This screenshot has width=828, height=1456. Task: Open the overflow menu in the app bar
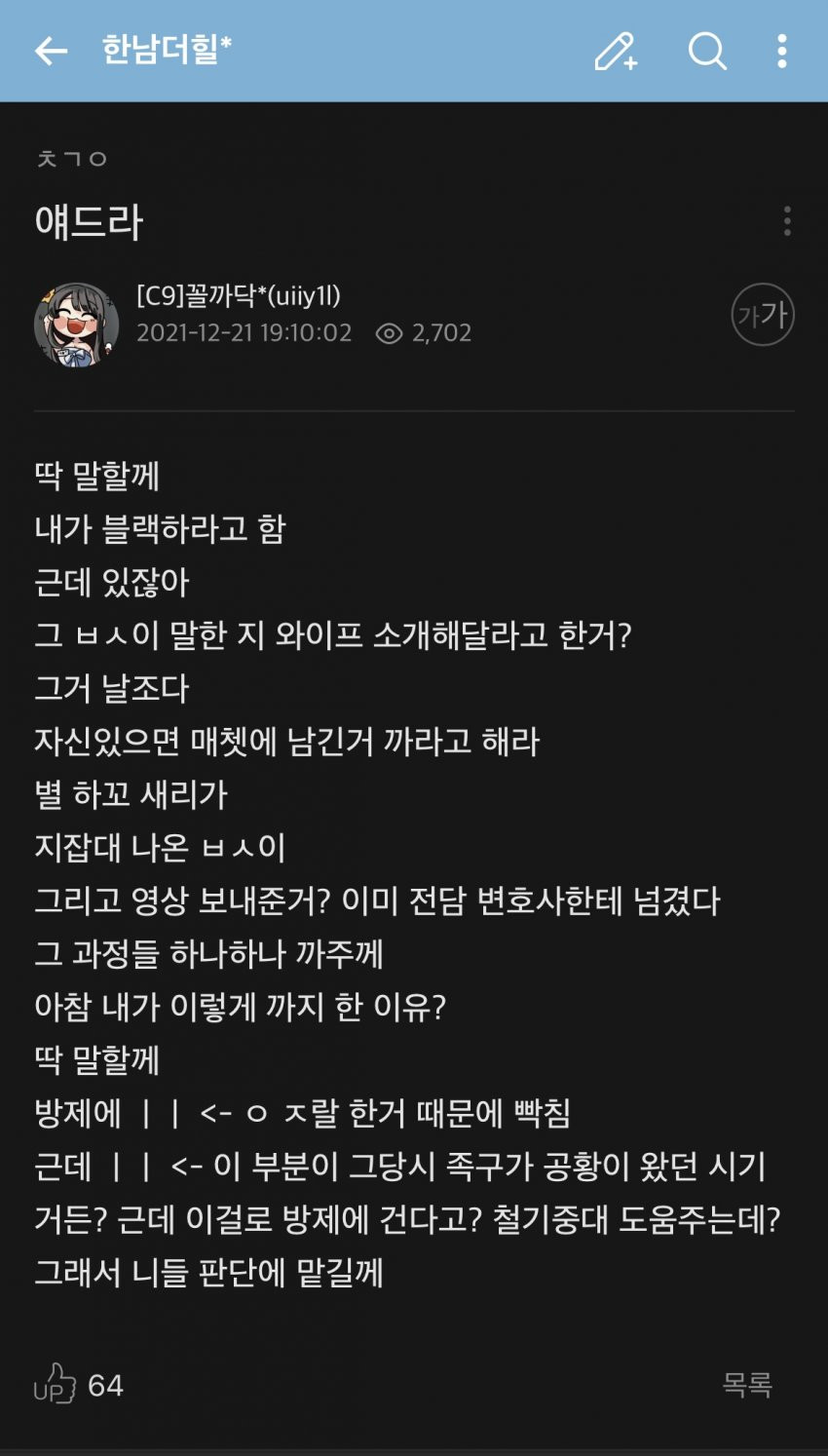tap(782, 51)
